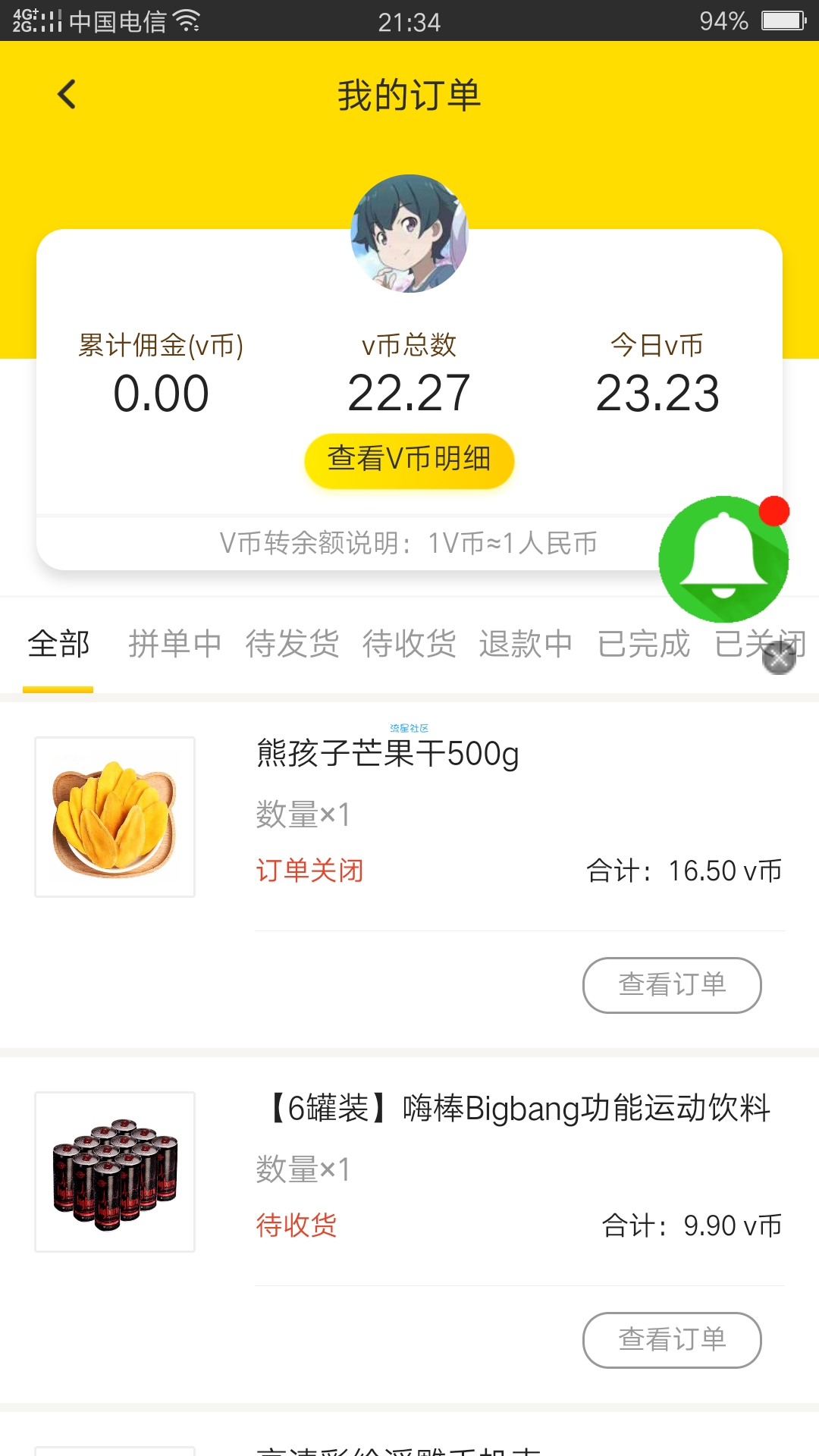Show 待发货 orders
Image resolution: width=819 pixels, height=1456 pixels.
click(x=292, y=645)
